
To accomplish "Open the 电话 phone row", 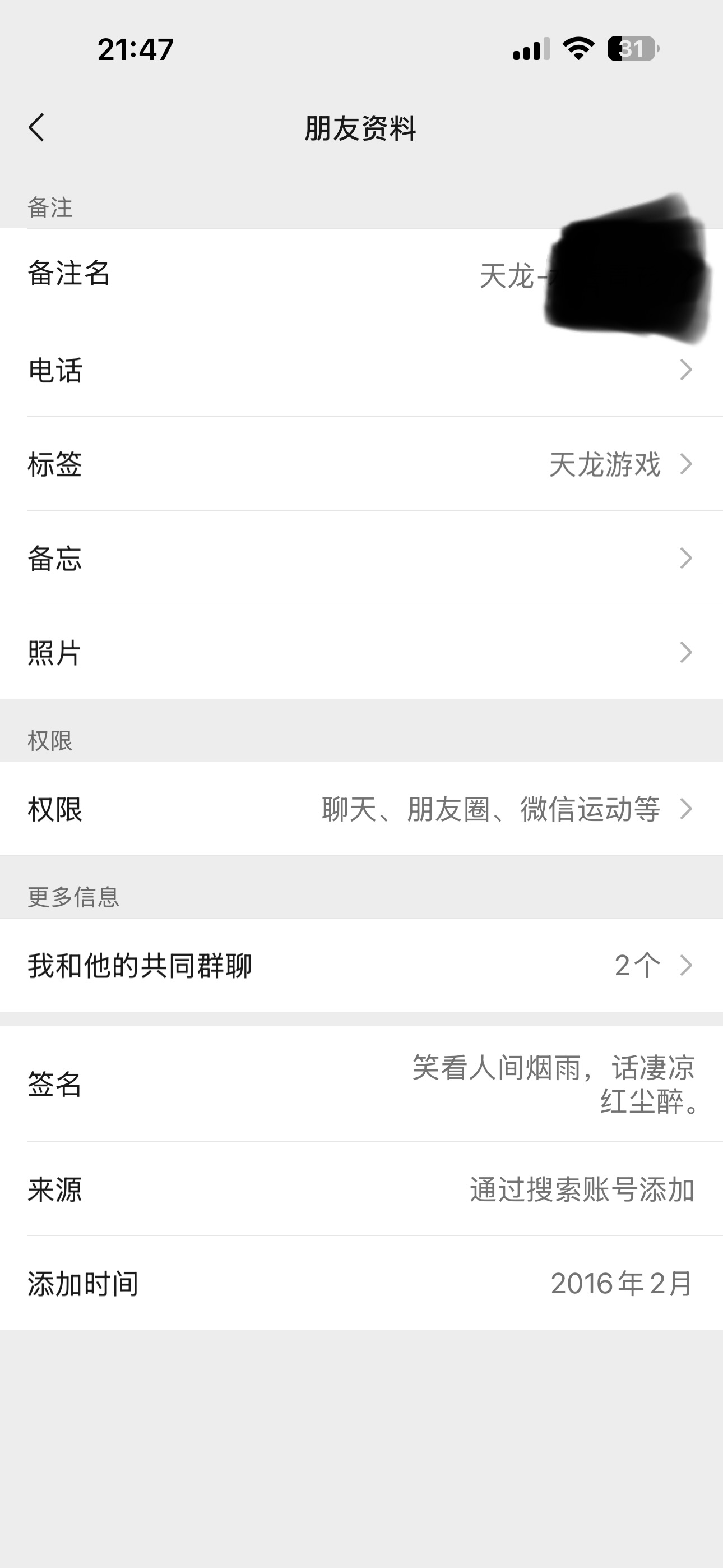I will tap(361, 370).
